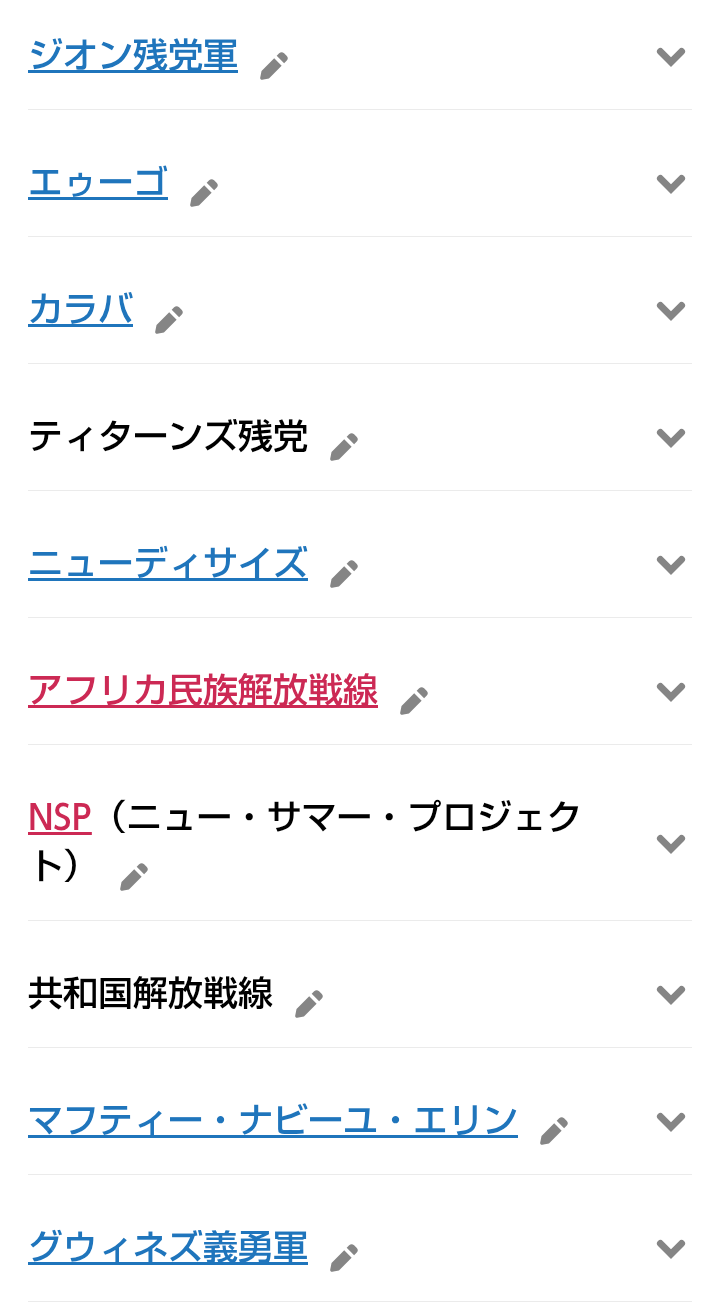Open the アフリカ民族解放戦線 red link
The height and width of the screenshot is (1302, 720).
(x=203, y=691)
